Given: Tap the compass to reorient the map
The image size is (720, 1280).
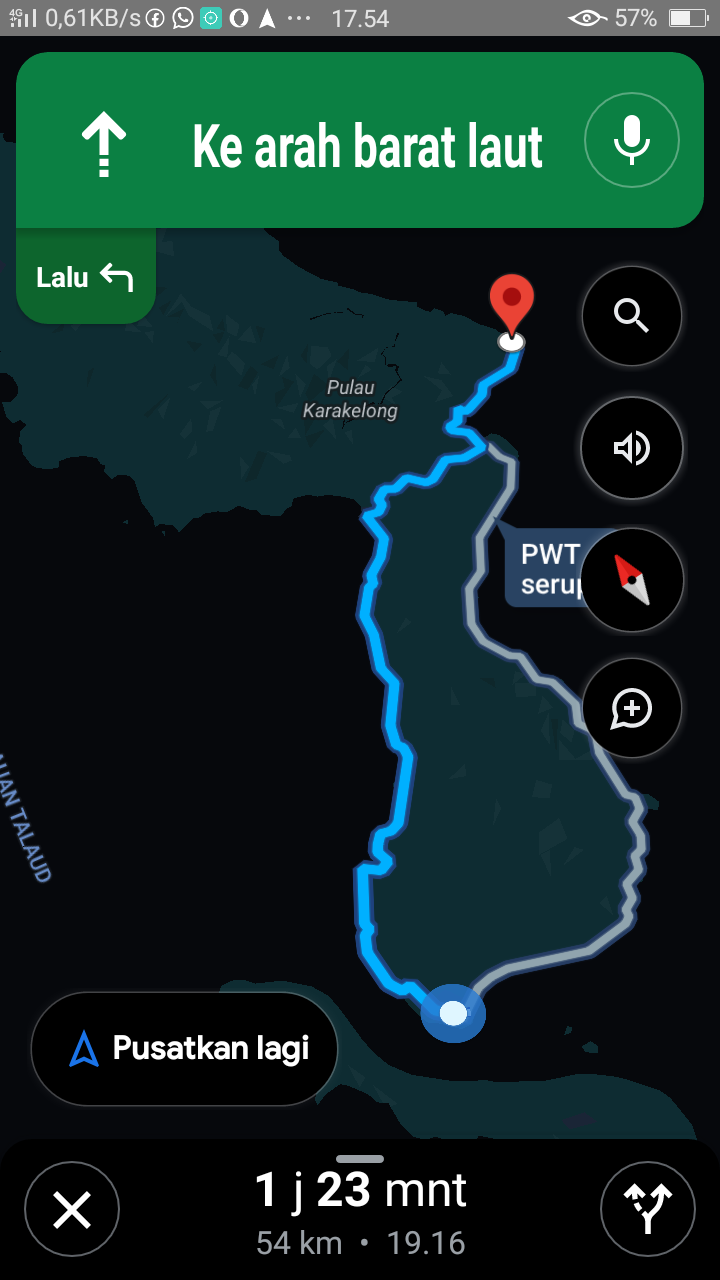Looking at the screenshot, I should (632, 580).
